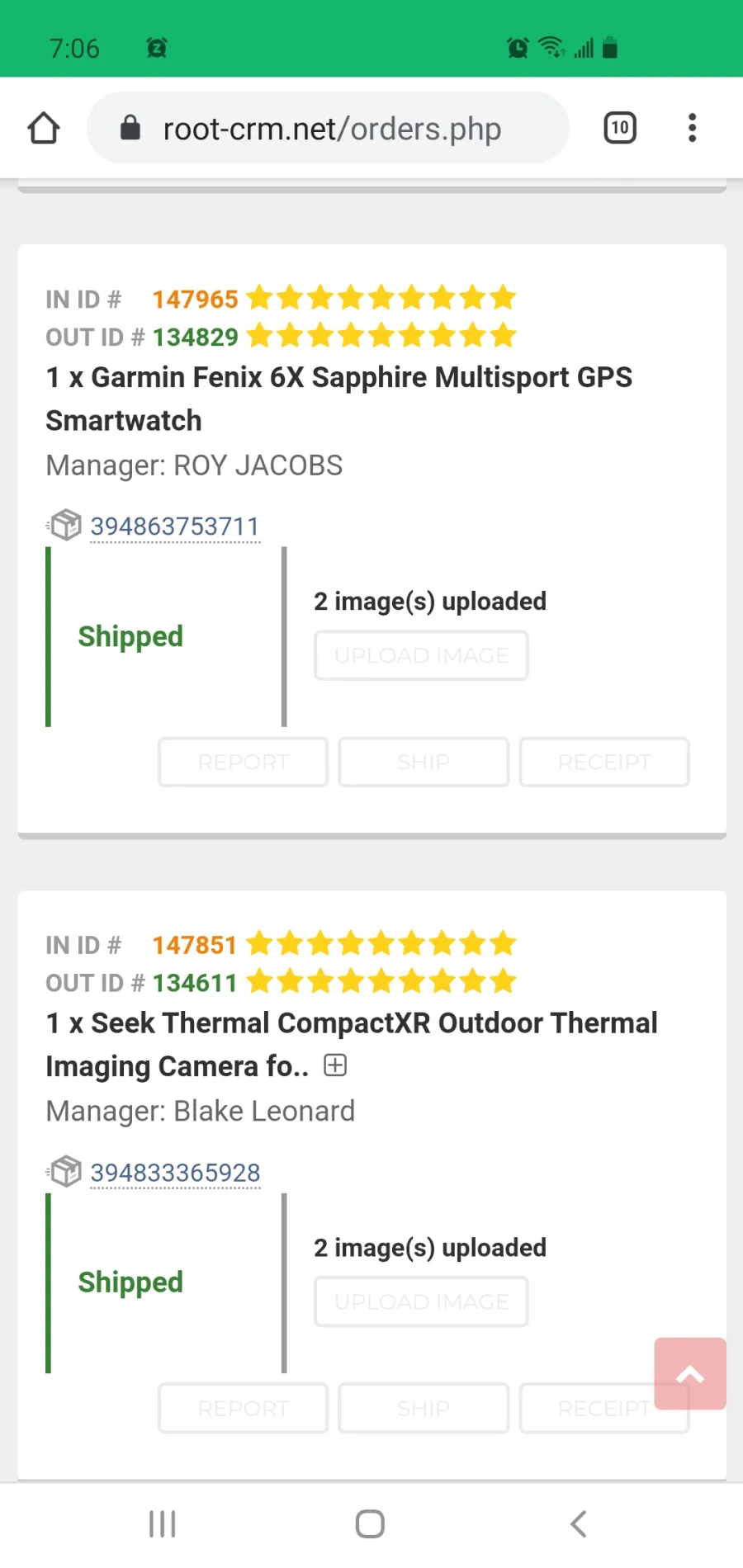
Task: Go back using the system back button
Action: coord(579,1524)
